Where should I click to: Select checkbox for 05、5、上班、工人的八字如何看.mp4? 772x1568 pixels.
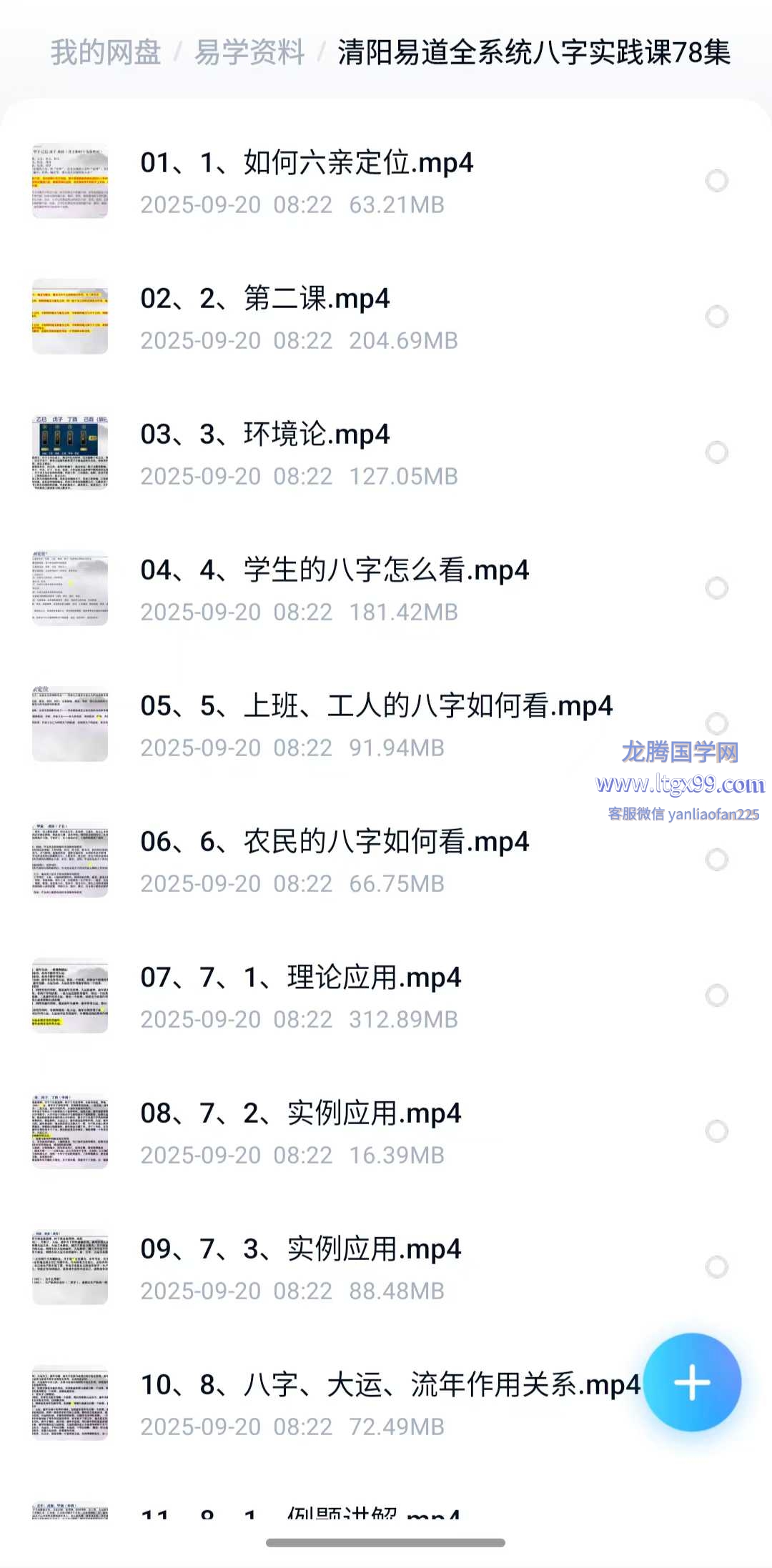(716, 723)
